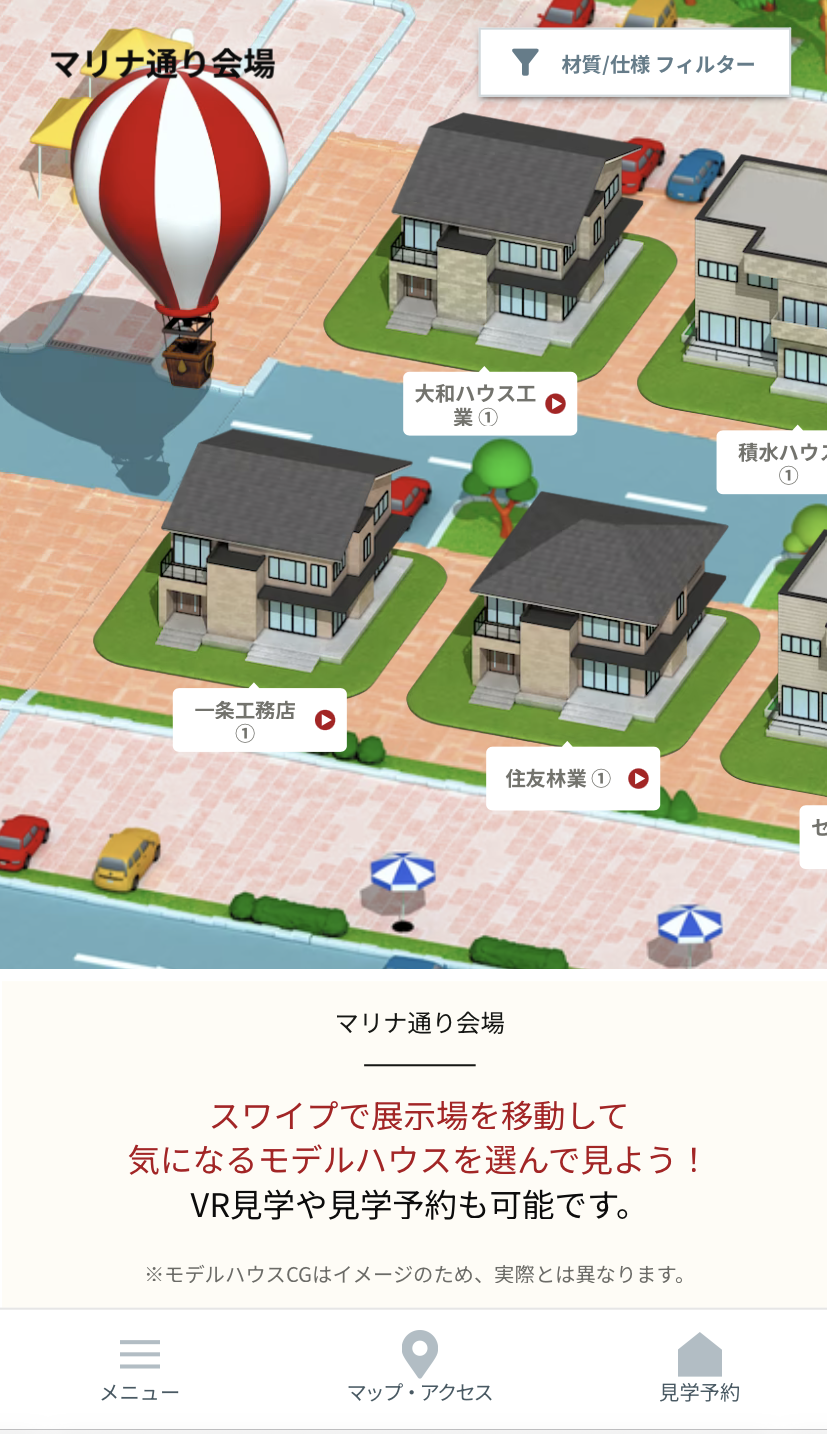
Task: Open the メニュー menu
Action: pyautogui.click(x=140, y=1370)
